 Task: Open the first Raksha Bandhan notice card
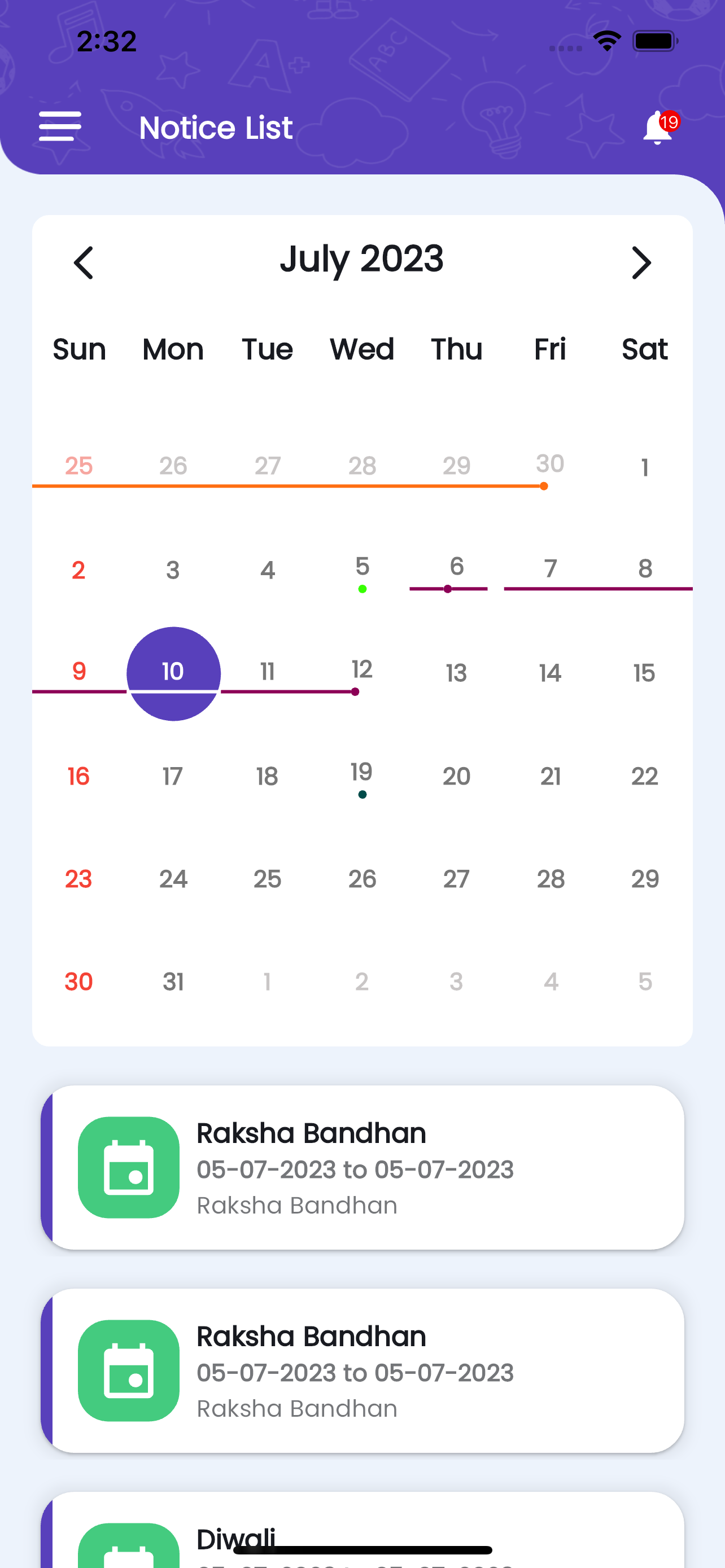[x=362, y=1167]
